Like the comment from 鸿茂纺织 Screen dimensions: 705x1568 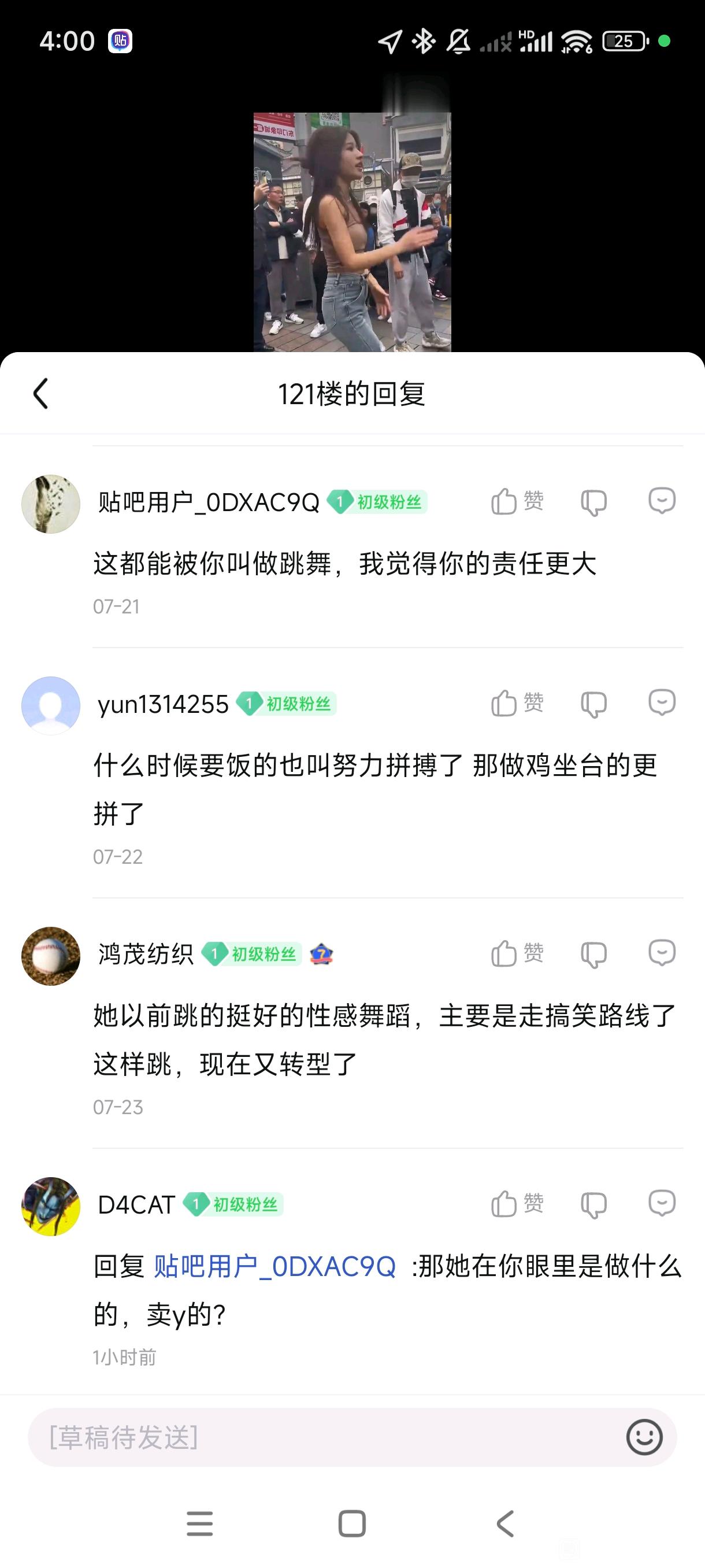tap(517, 954)
